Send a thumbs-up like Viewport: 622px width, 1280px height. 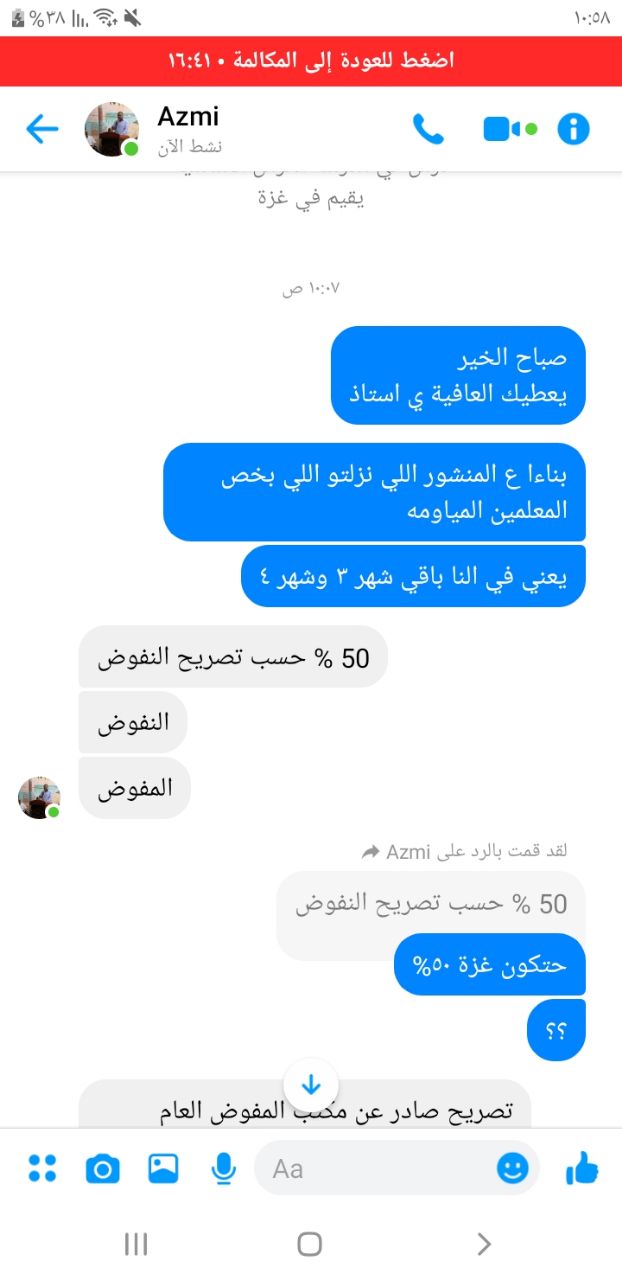(x=582, y=1167)
